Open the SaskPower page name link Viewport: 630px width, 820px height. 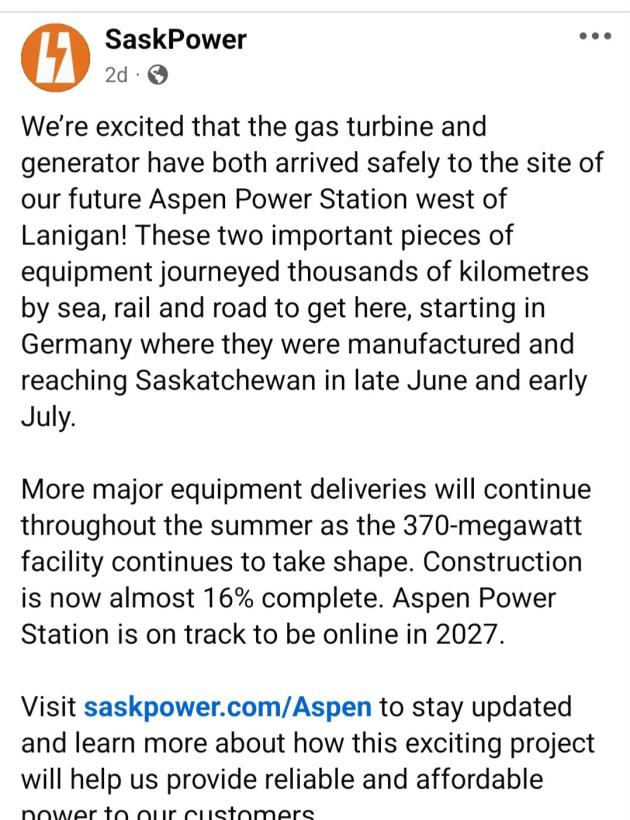coord(175,40)
